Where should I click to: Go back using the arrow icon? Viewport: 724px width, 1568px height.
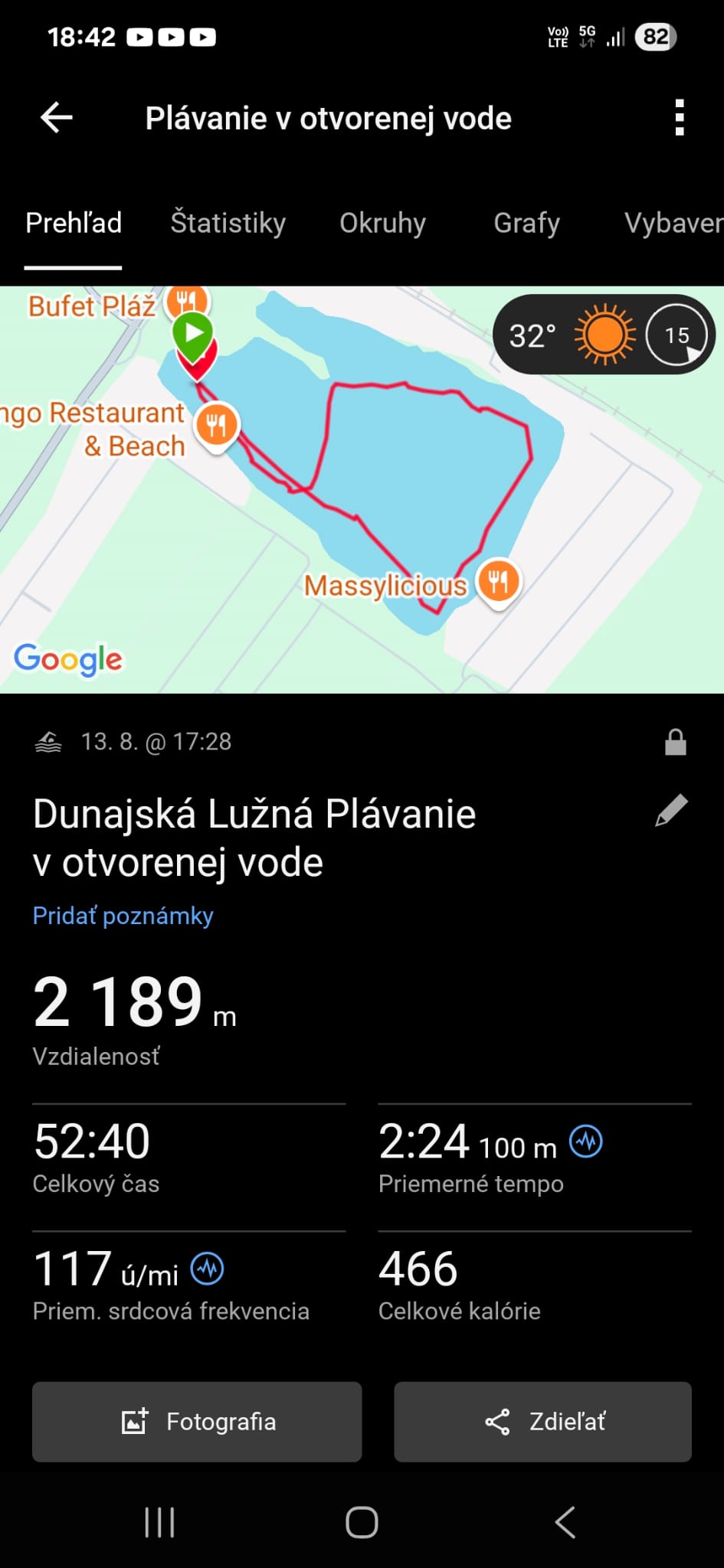click(57, 118)
